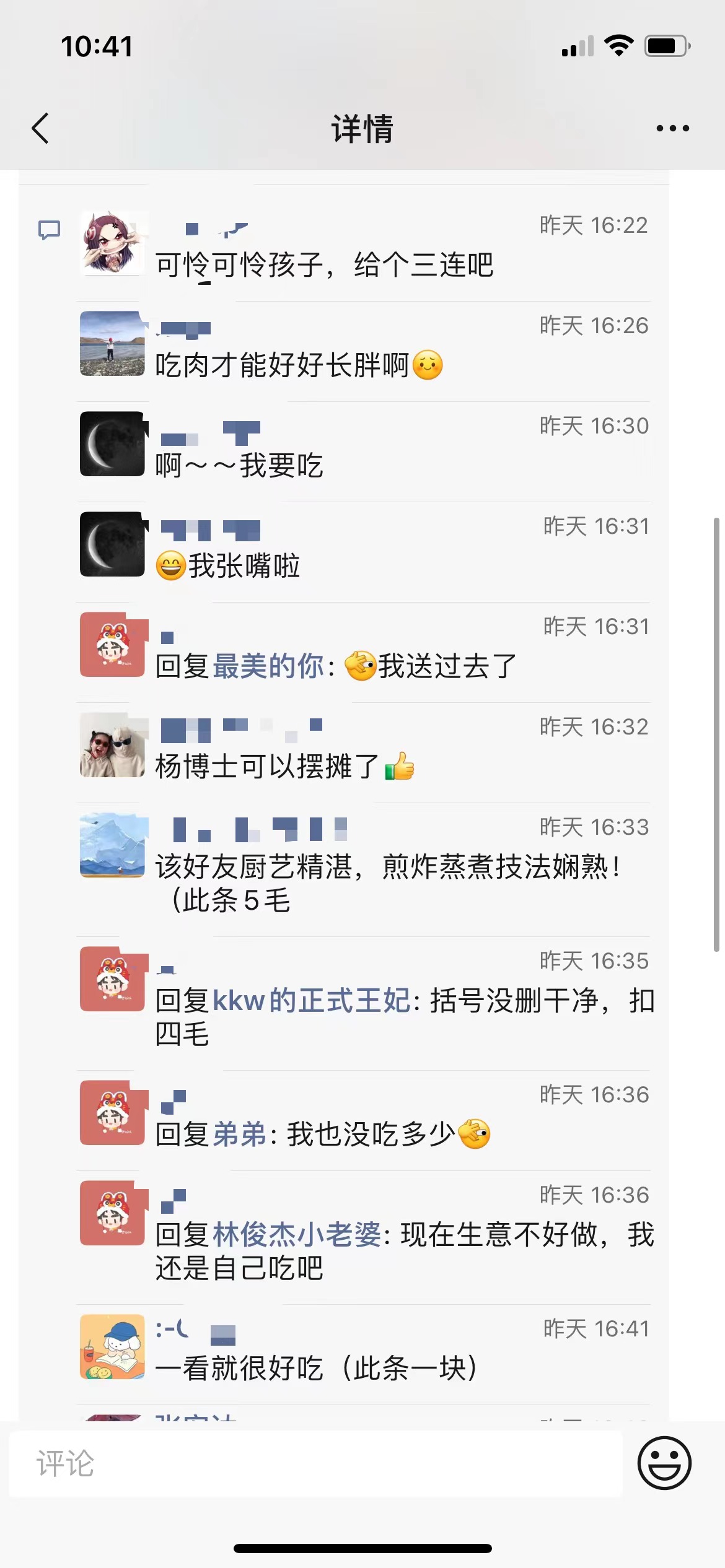Image resolution: width=725 pixels, height=1568 pixels.
Task: Open the profile link kkw的正式王妃
Action: click(x=311, y=1001)
